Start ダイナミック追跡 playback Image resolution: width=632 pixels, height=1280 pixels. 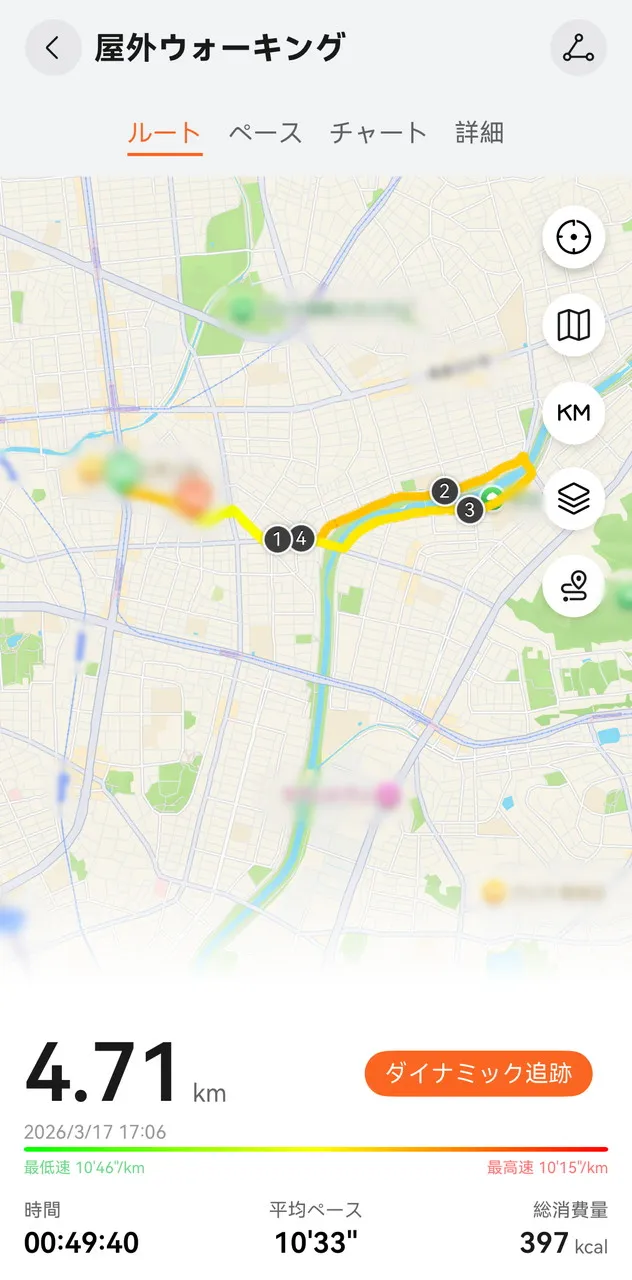click(479, 1074)
